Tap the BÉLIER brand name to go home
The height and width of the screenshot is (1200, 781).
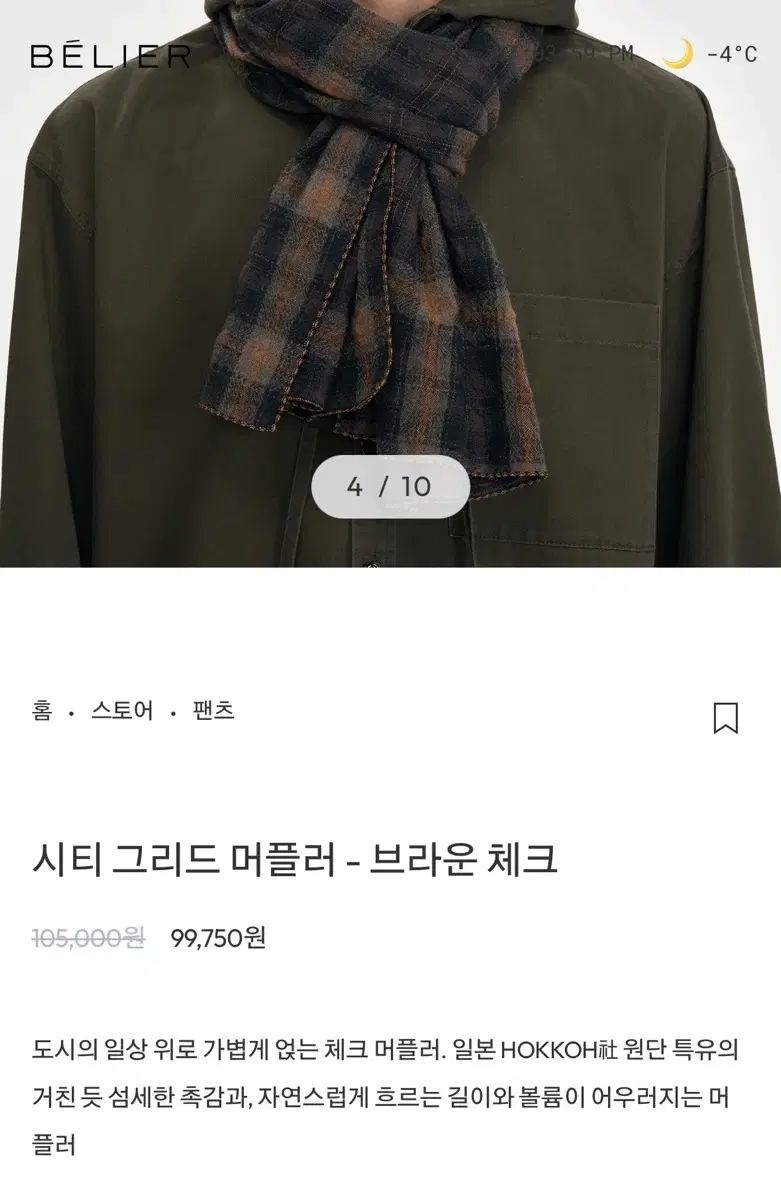coord(110,57)
